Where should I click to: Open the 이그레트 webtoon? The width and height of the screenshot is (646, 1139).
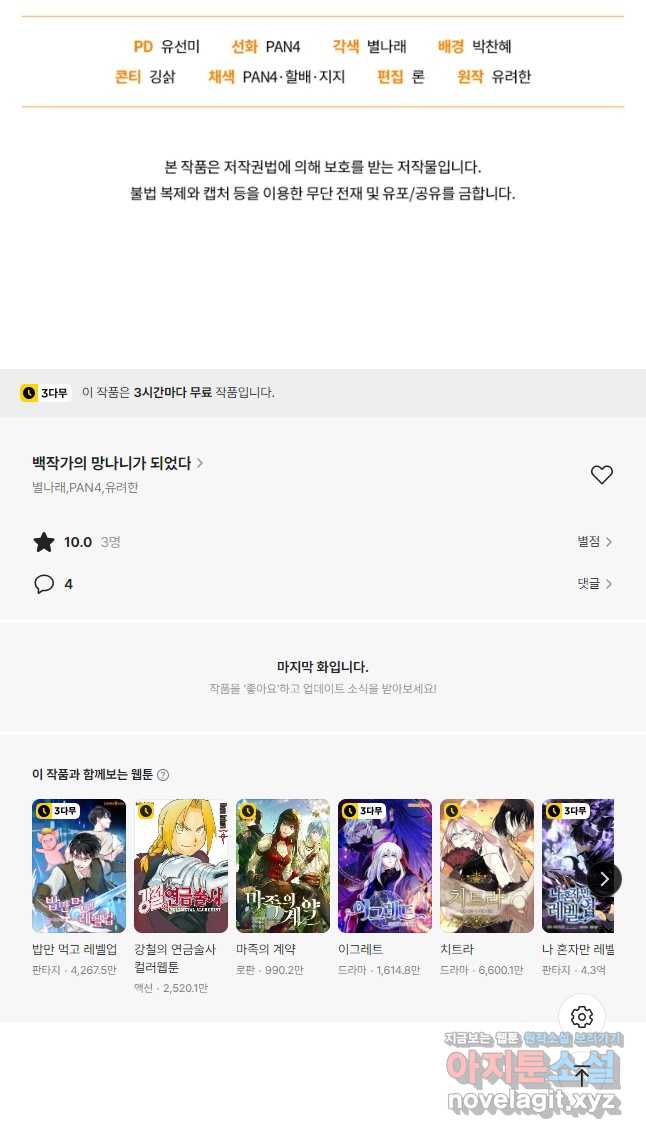[x=385, y=866]
